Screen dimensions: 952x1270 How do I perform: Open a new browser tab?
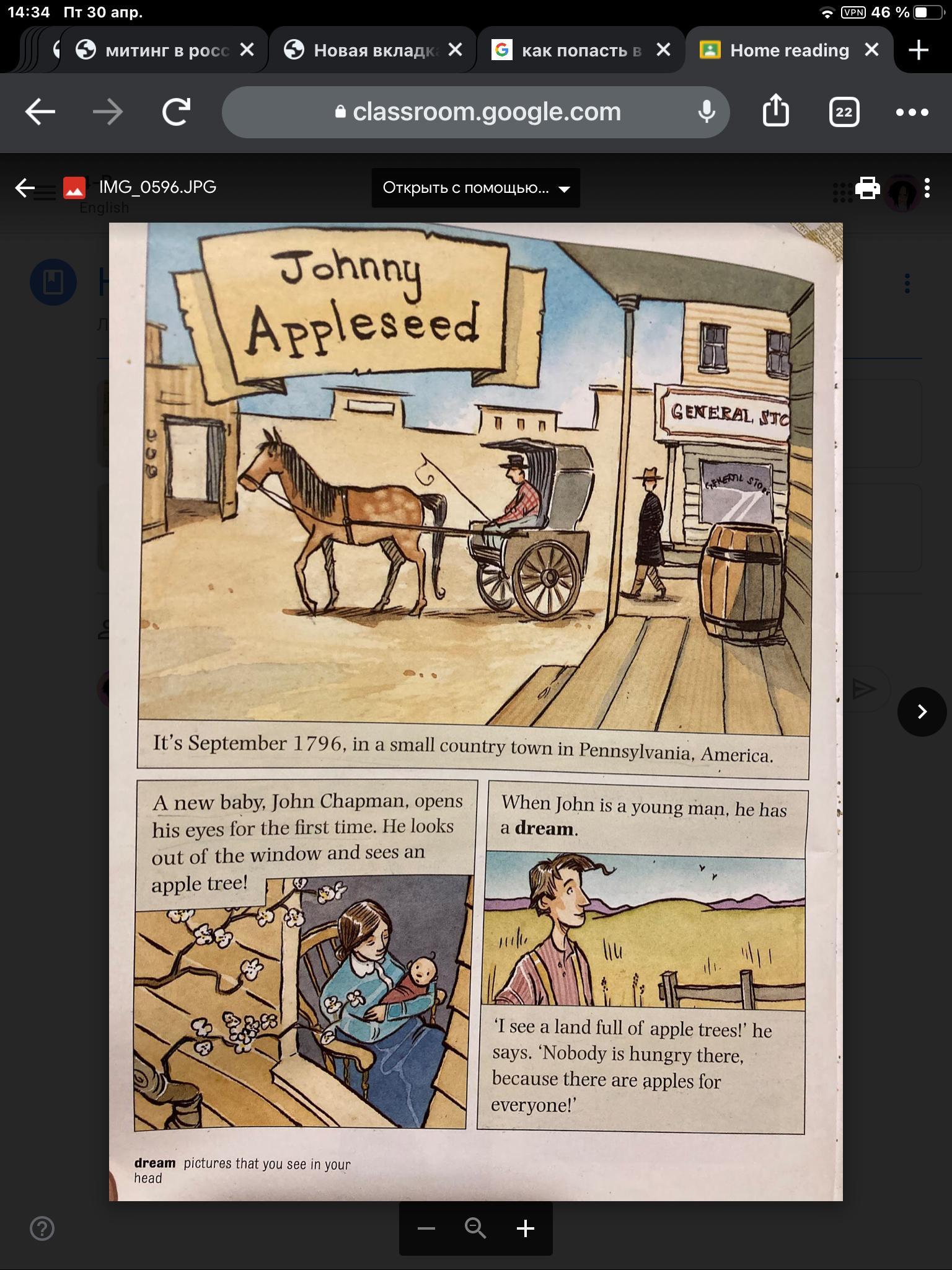[x=919, y=50]
